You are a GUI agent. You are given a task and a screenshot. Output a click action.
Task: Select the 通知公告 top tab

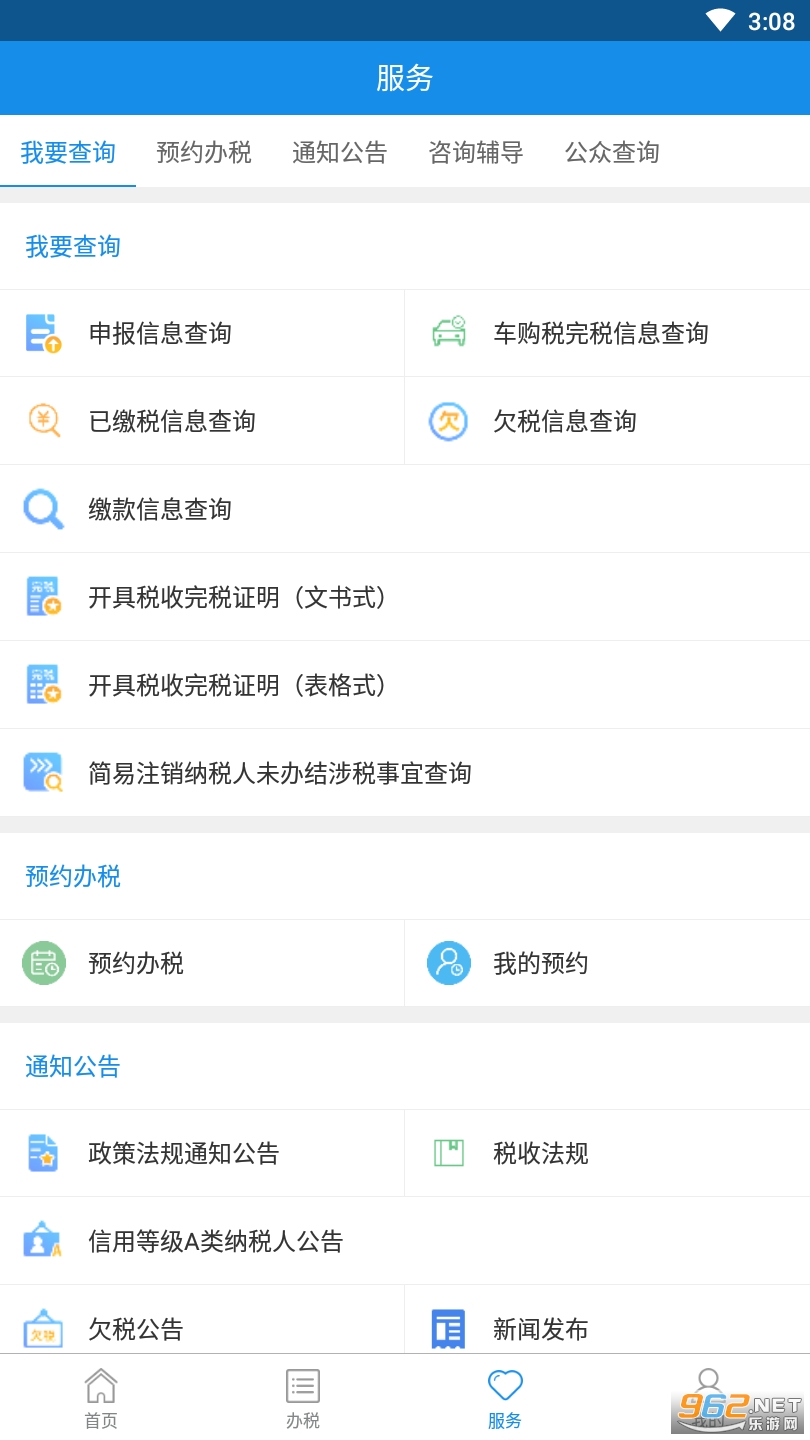339,153
